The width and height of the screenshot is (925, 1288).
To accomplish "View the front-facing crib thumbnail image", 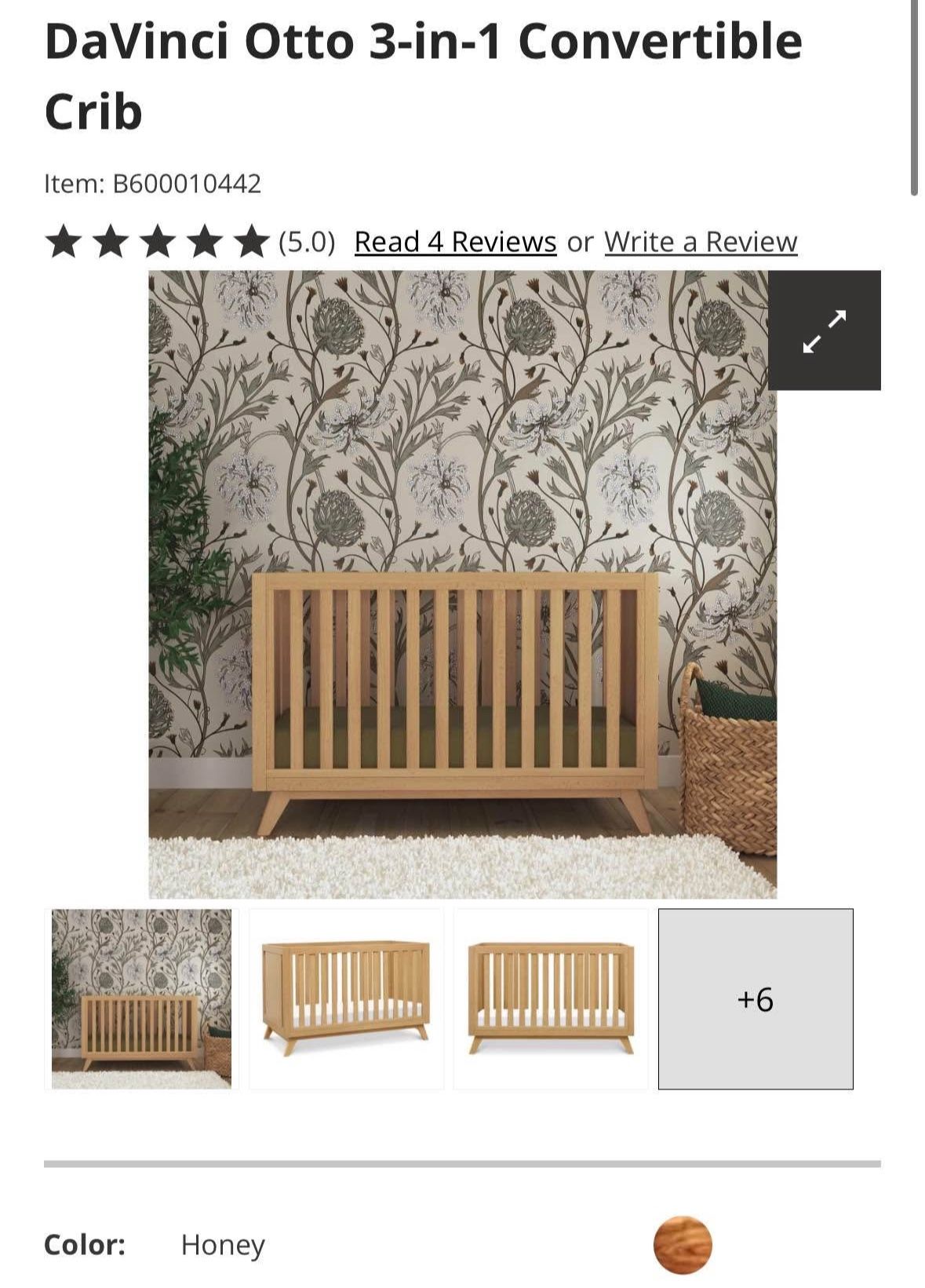I will 551,999.
